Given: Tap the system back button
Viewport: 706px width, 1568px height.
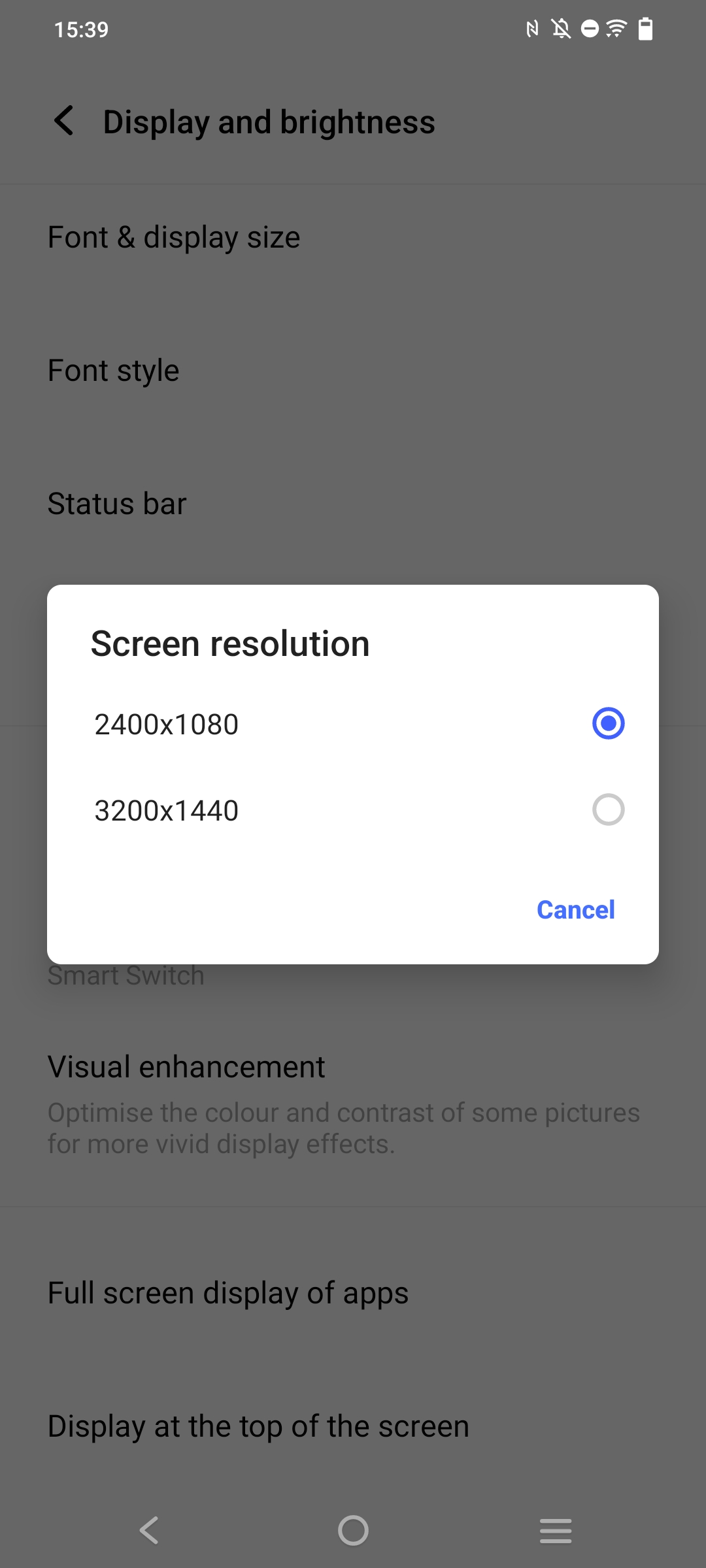Looking at the screenshot, I should click(x=149, y=1530).
